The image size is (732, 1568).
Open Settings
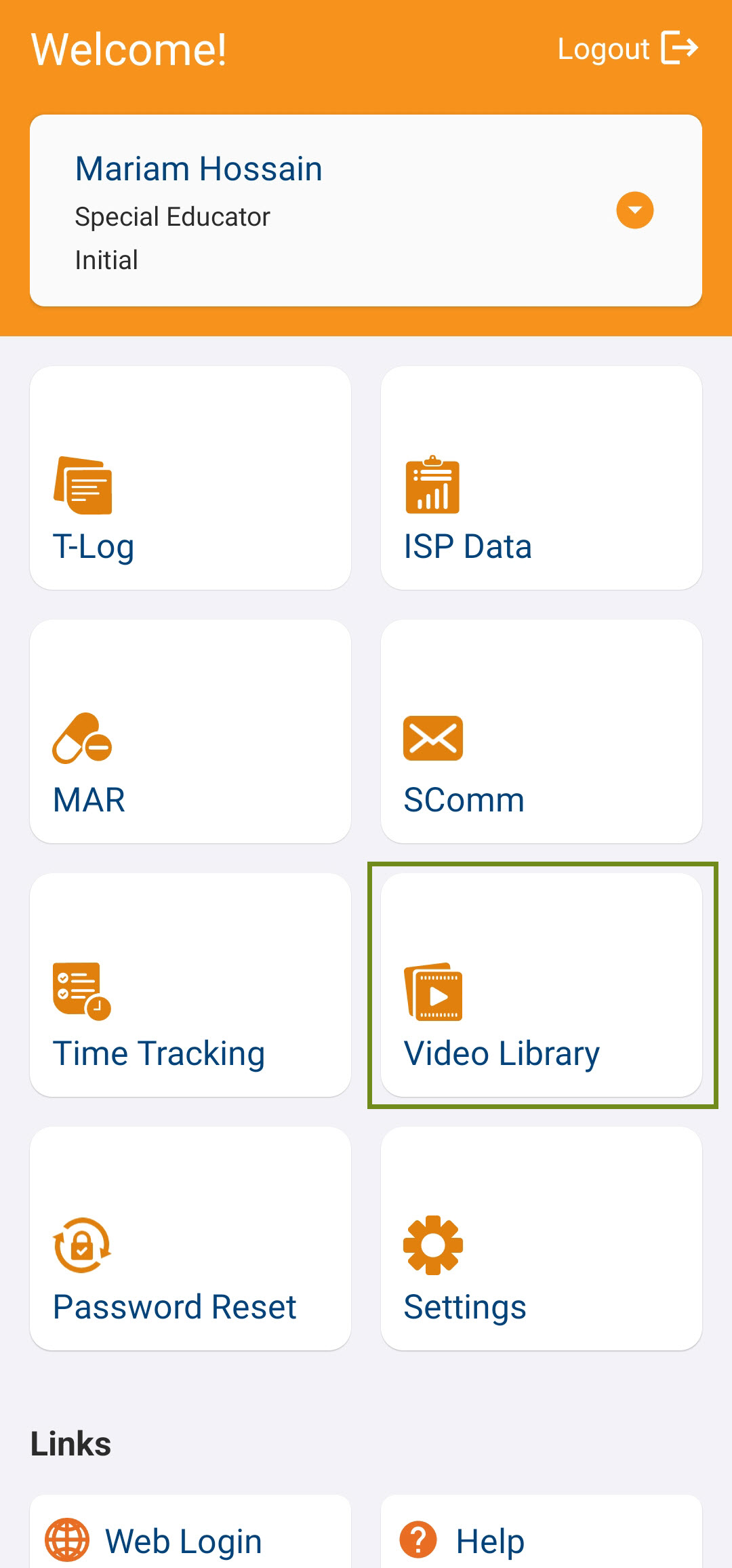click(x=542, y=1239)
